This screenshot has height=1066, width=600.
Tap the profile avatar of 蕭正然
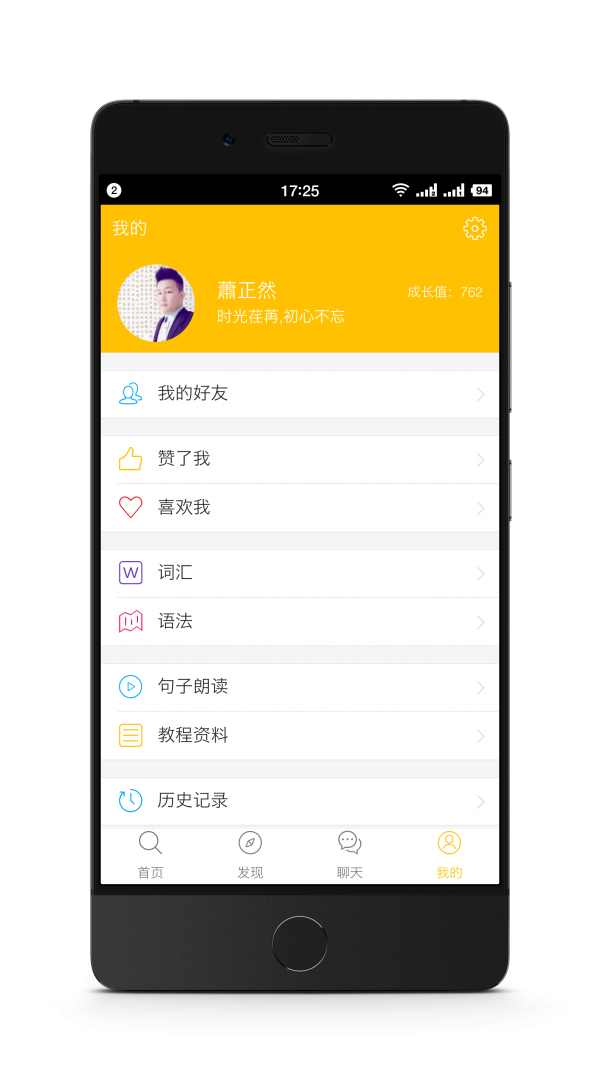coord(156,303)
